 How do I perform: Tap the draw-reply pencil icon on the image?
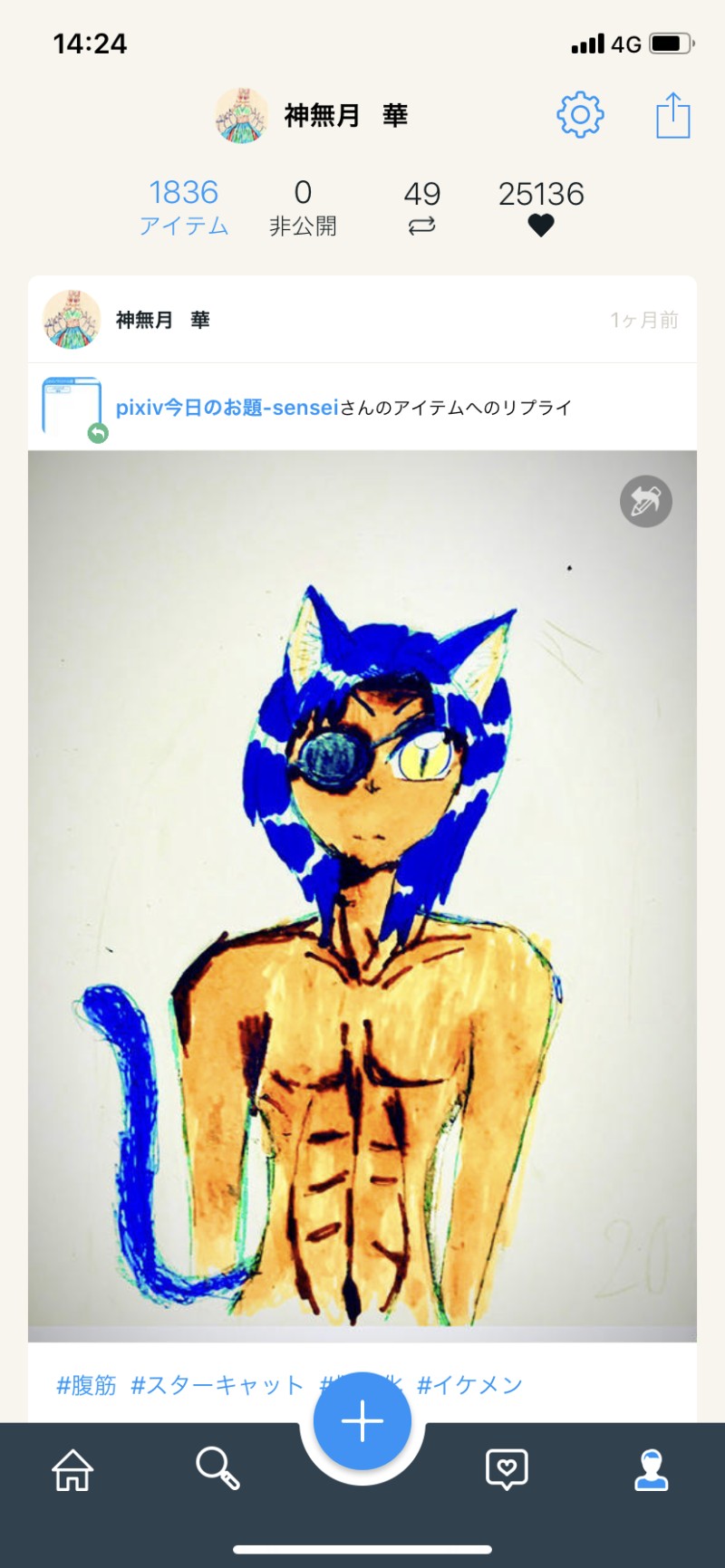click(645, 501)
